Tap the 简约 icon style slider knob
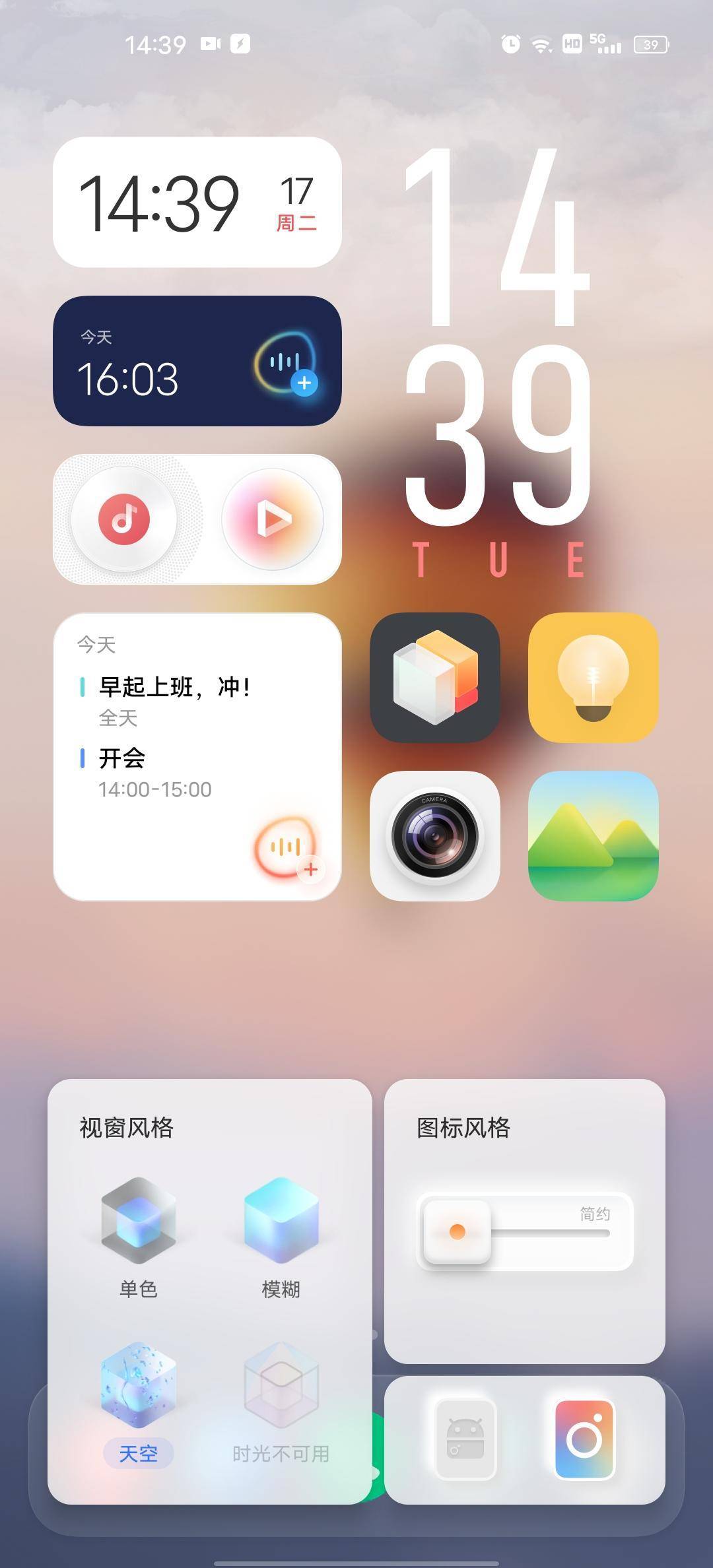The width and height of the screenshot is (713, 1568). point(457,1231)
